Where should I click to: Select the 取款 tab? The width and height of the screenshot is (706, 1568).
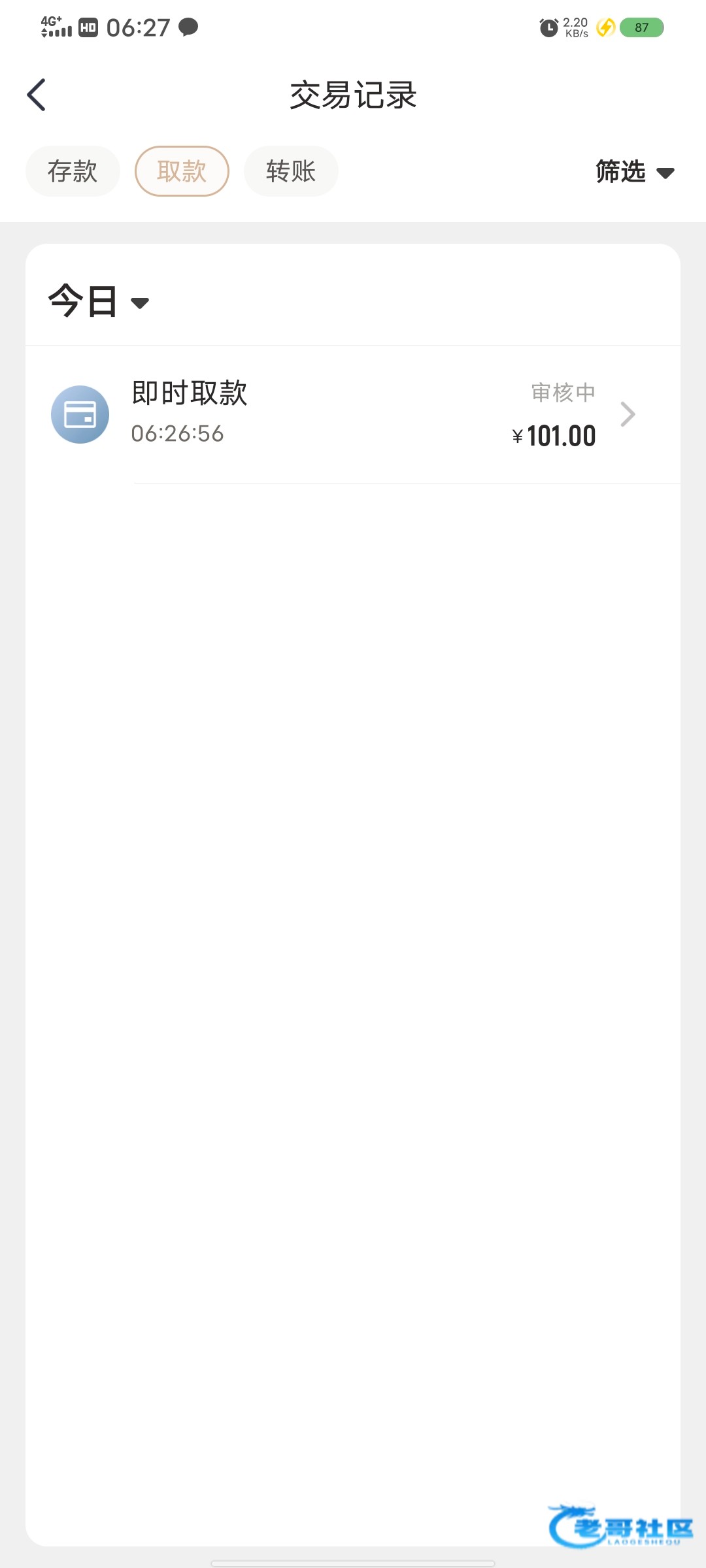click(x=182, y=171)
